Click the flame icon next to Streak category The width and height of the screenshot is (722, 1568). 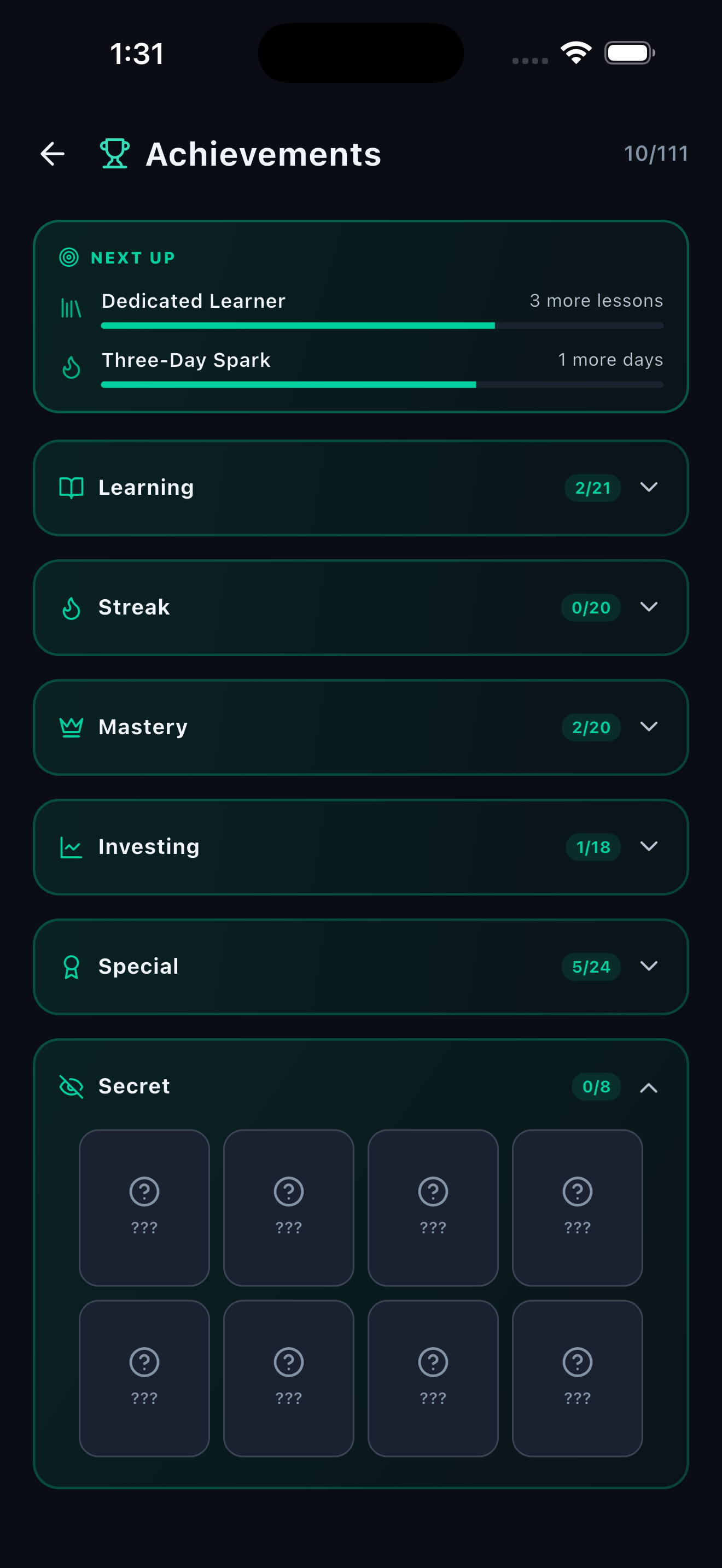coord(71,607)
